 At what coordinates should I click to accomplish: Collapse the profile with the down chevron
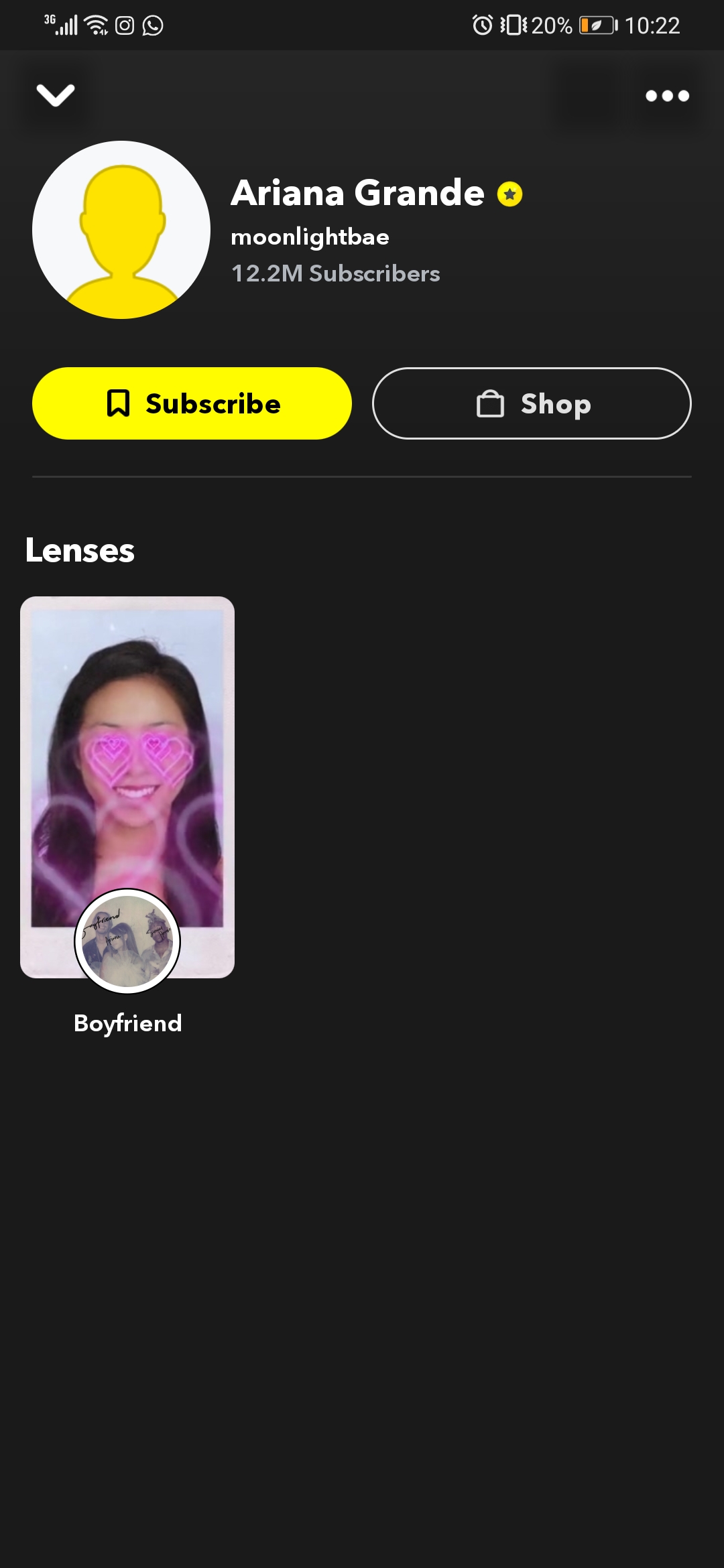(x=56, y=95)
